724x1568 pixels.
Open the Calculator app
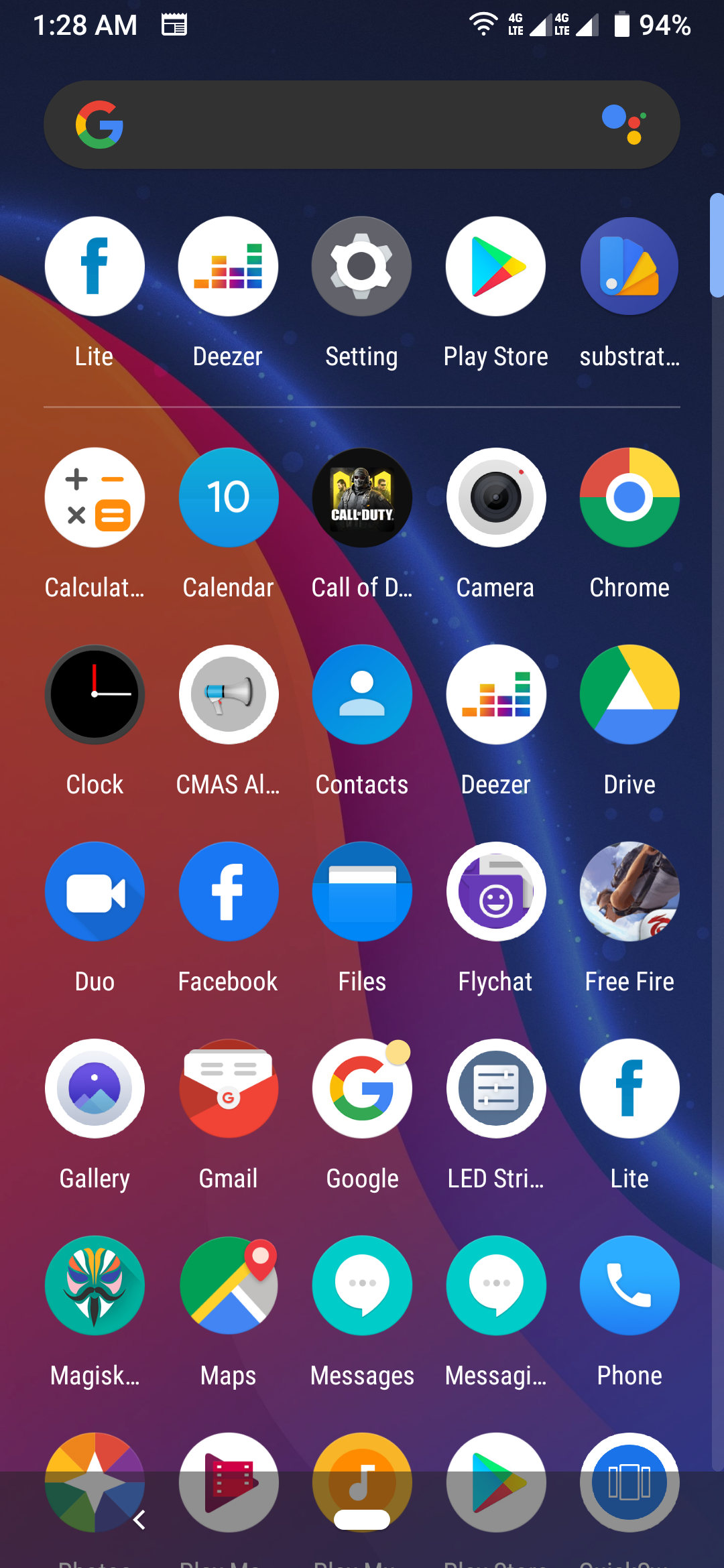(95, 498)
